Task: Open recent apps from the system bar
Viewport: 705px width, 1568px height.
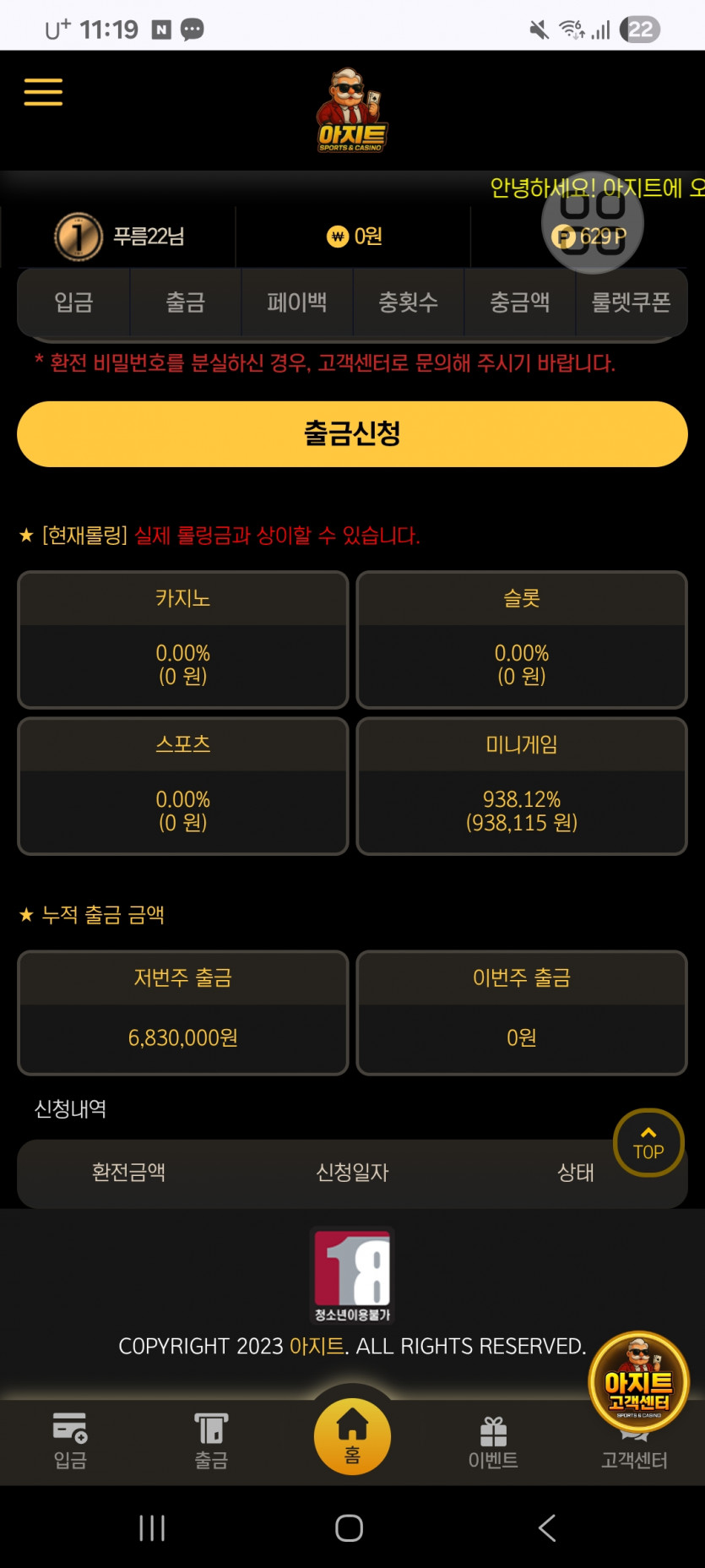Action: [152, 1527]
